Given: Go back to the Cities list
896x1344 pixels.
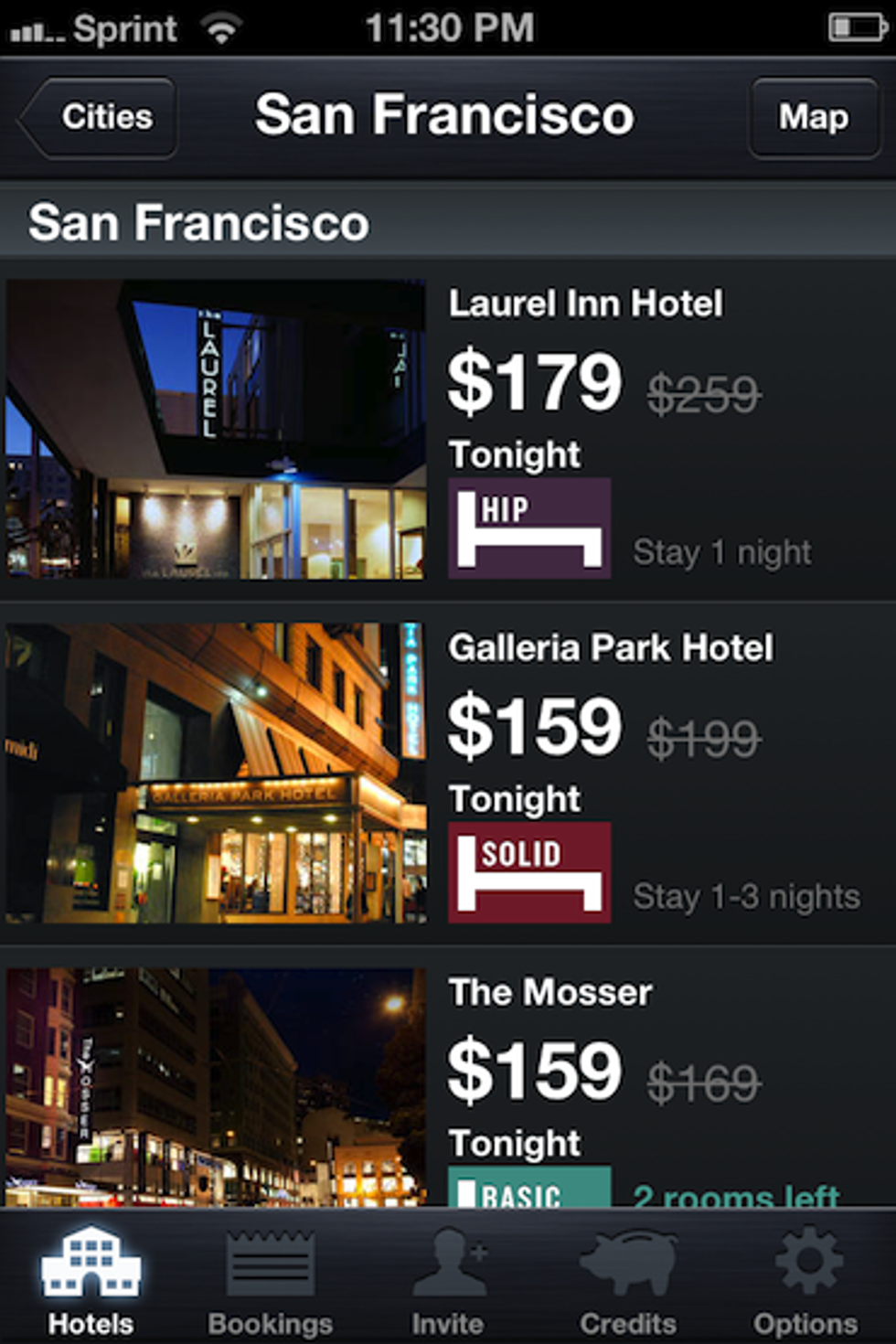Looking at the screenshot, I should click(99, 117).
